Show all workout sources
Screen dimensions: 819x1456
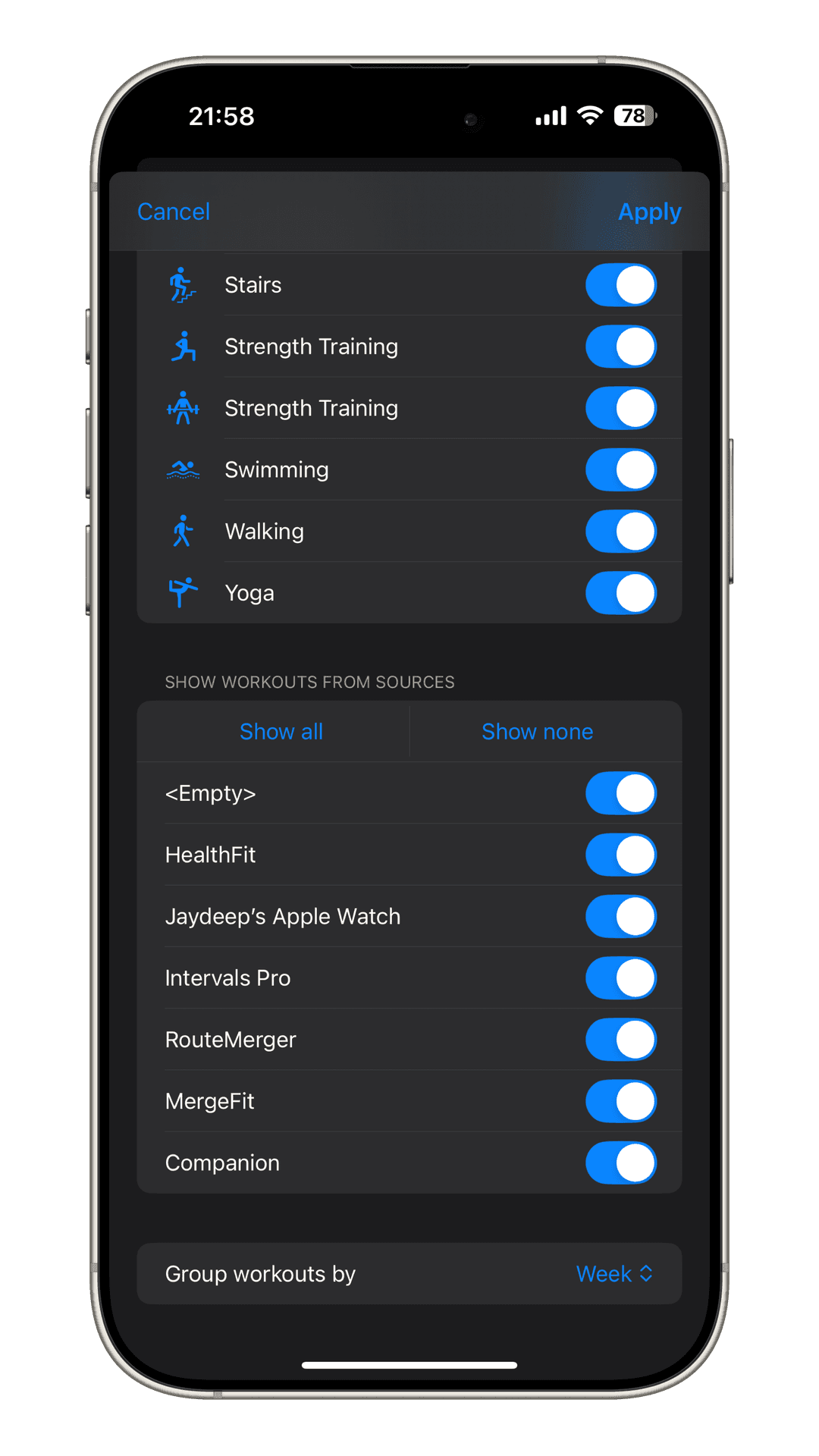click(x=281, y=732)
